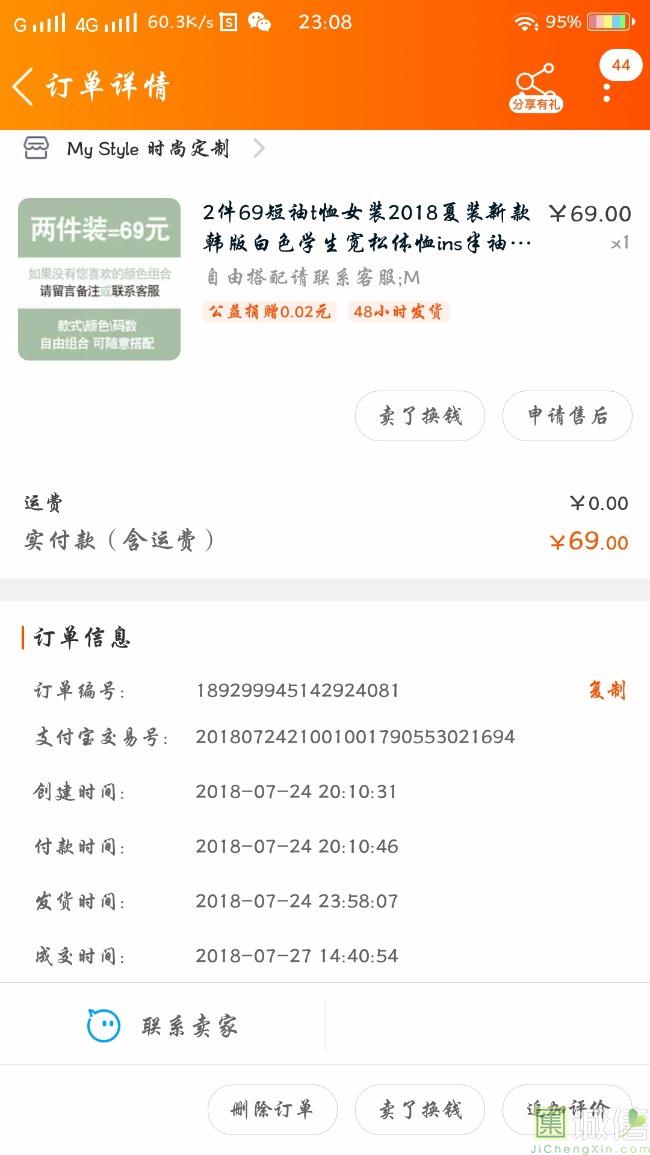
Task: Go back from the order details page
Action: pos(23,86)
